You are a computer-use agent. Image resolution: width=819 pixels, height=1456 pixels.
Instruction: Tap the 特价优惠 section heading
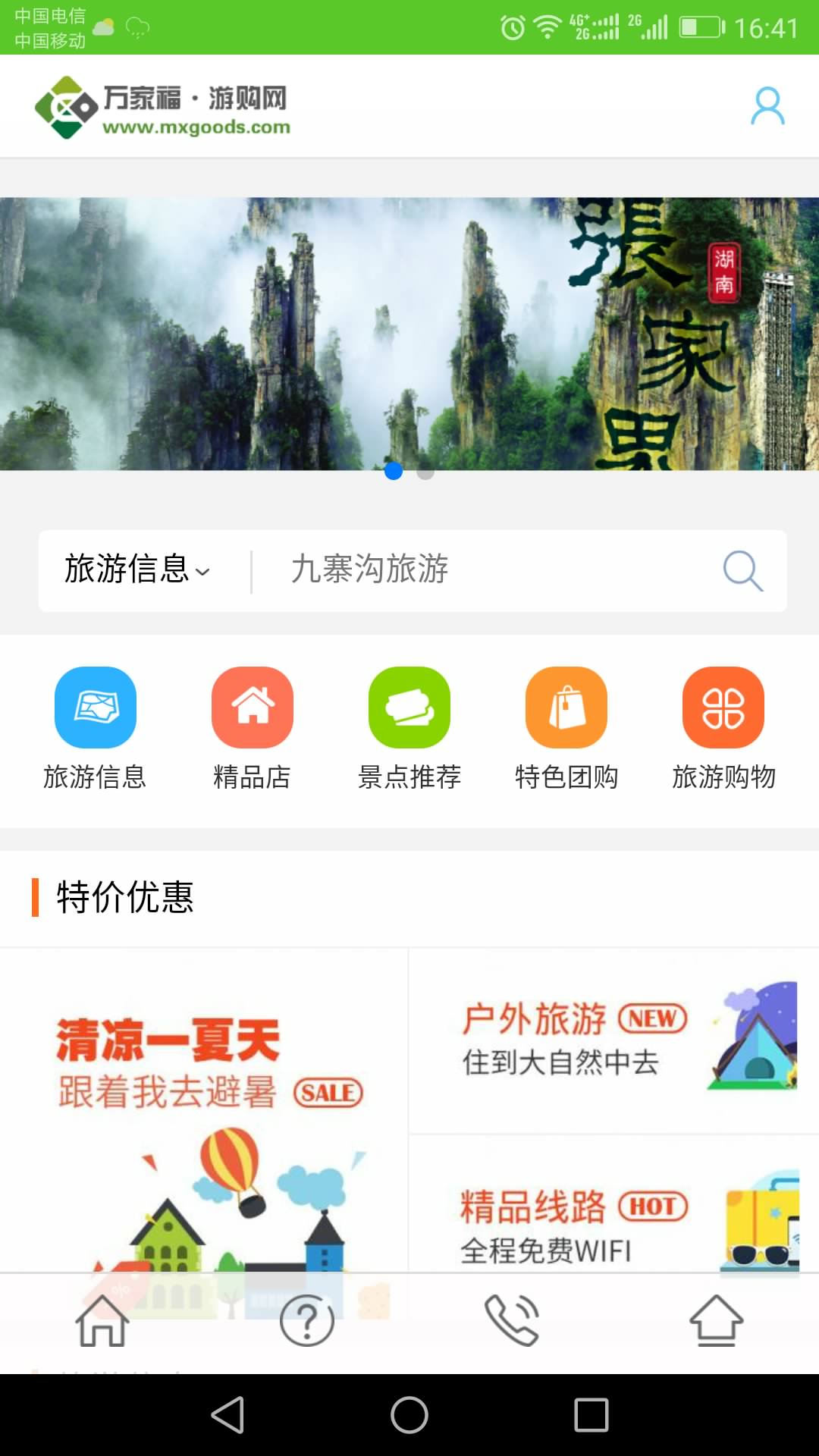pyautogui.click(x=124, y=900)
